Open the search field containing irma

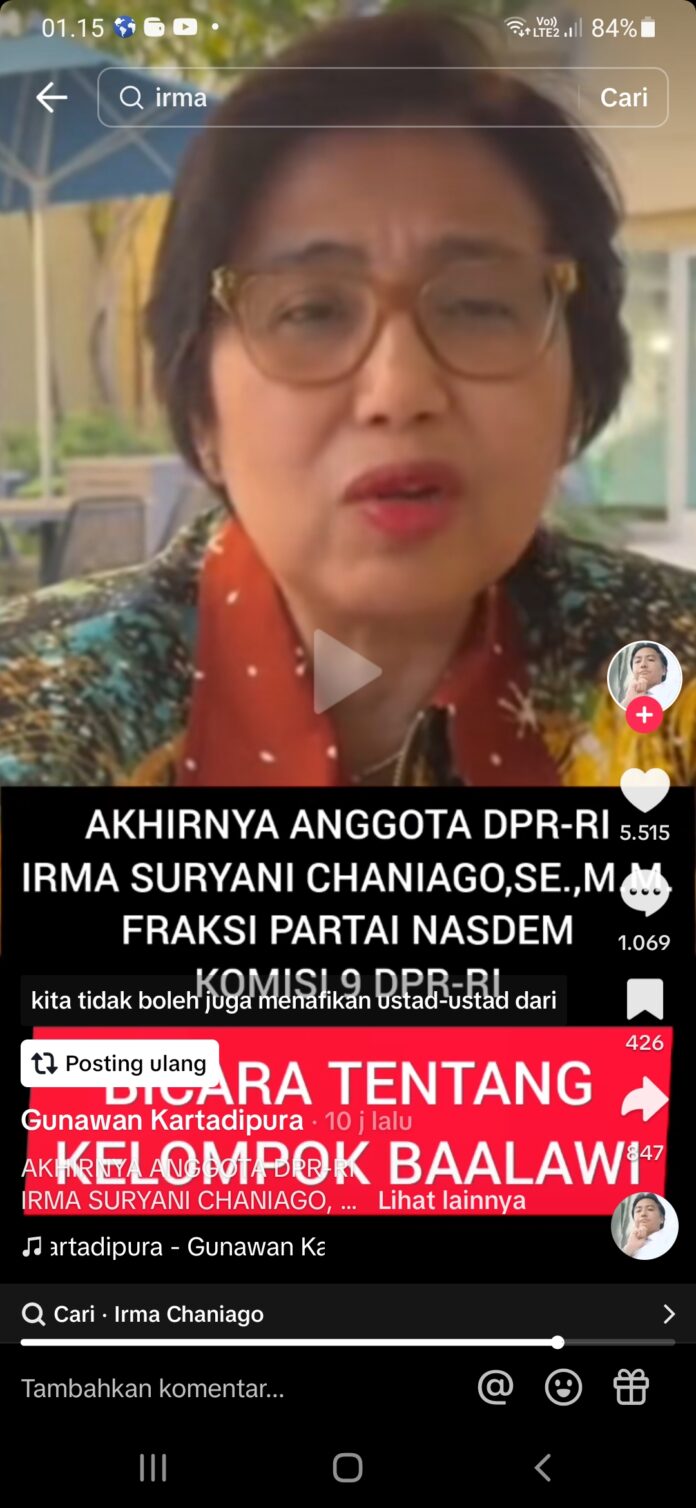[x=340, y=97]
